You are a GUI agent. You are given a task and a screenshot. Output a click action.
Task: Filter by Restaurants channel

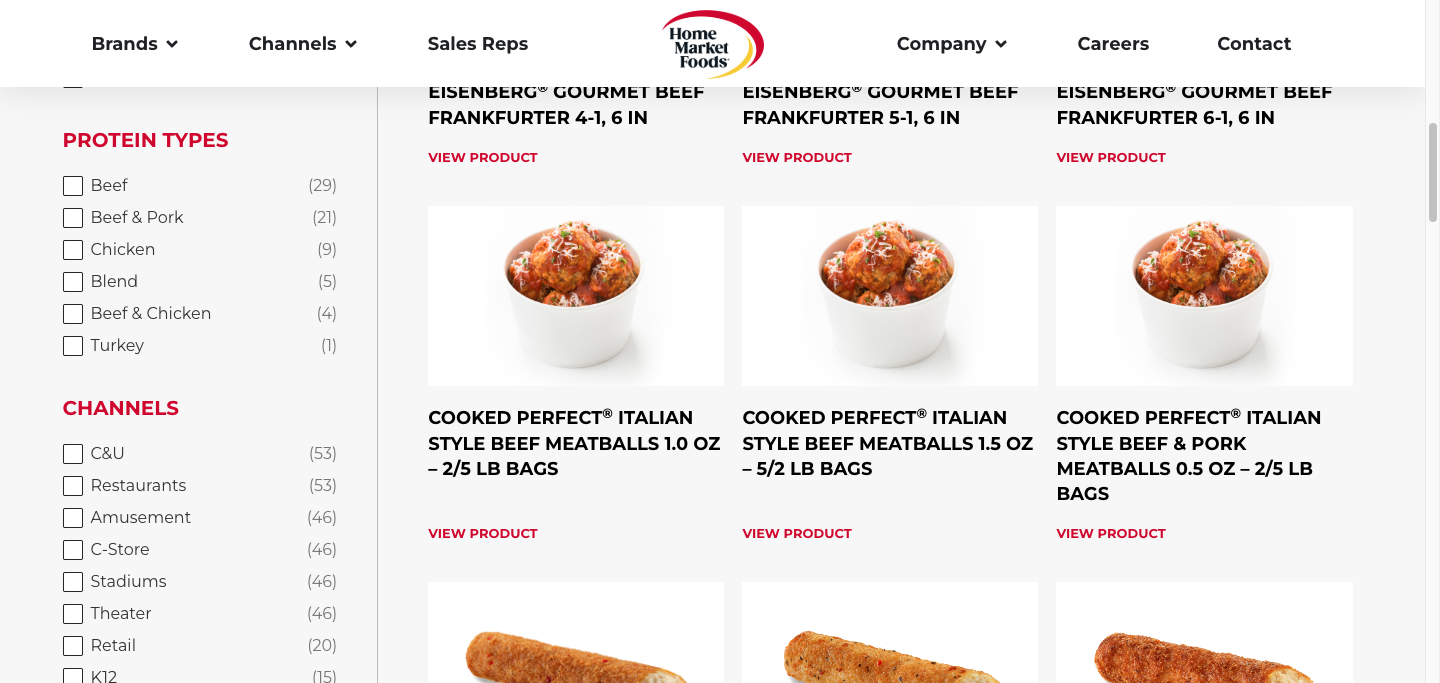(x=73, y=486)
